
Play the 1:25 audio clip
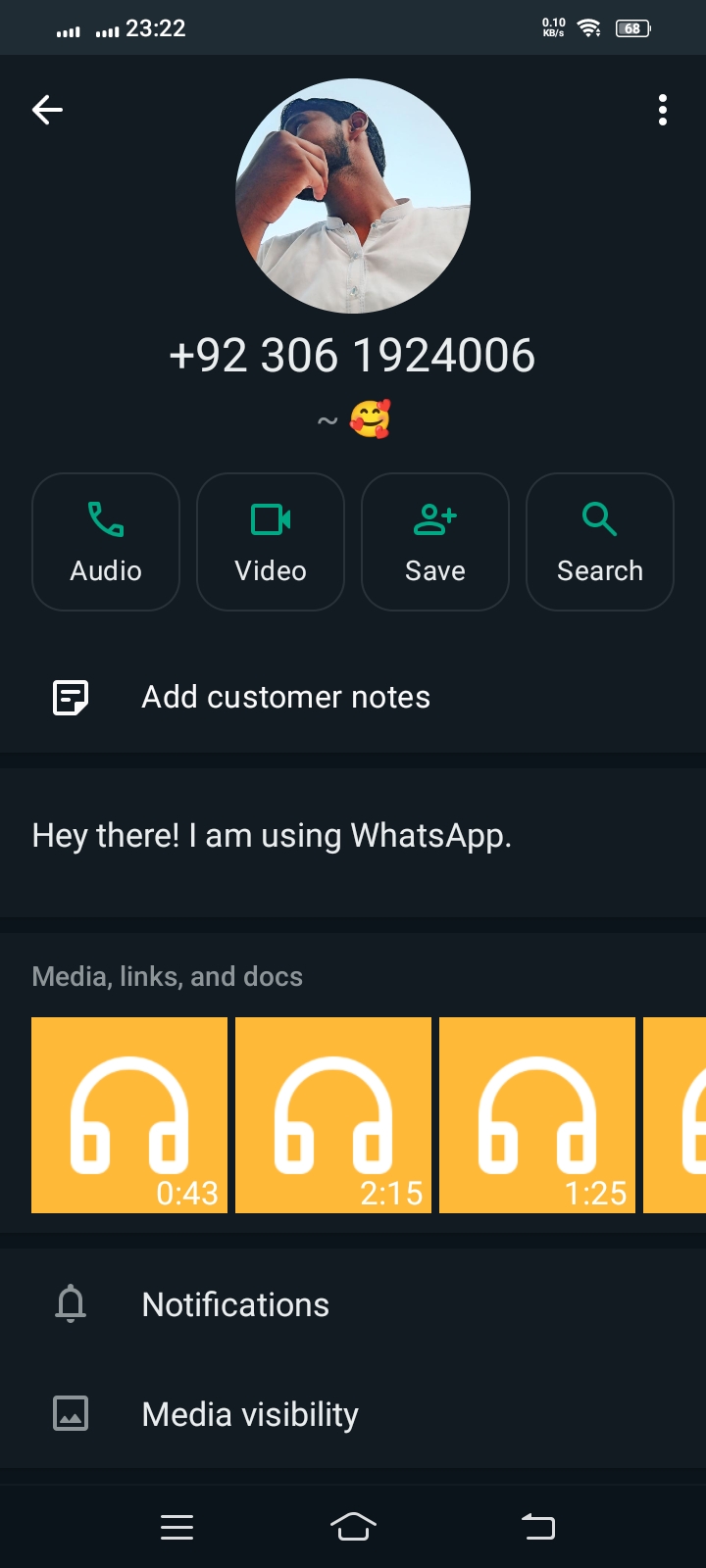[537, 1115]
